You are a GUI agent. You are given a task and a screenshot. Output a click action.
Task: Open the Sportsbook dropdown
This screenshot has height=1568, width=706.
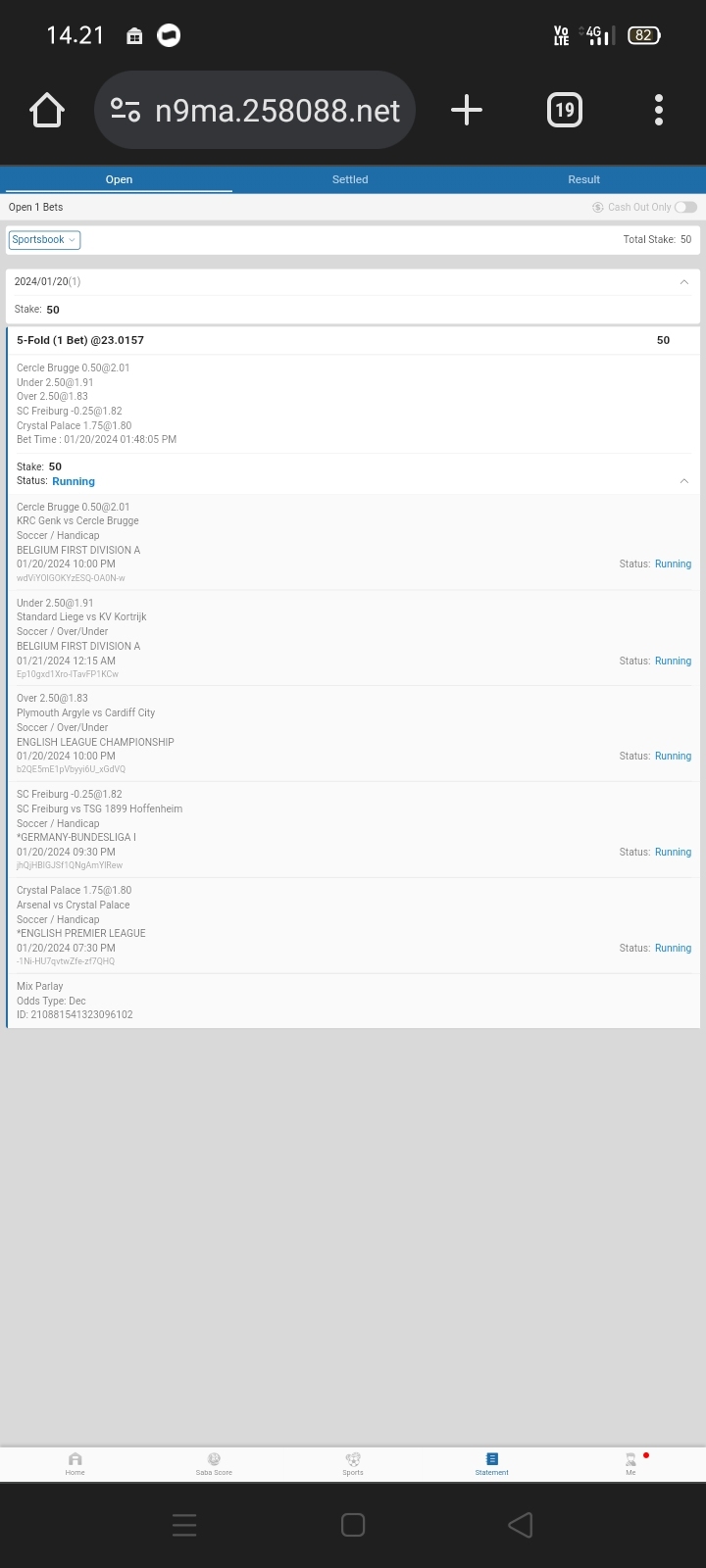coord(44,240)
